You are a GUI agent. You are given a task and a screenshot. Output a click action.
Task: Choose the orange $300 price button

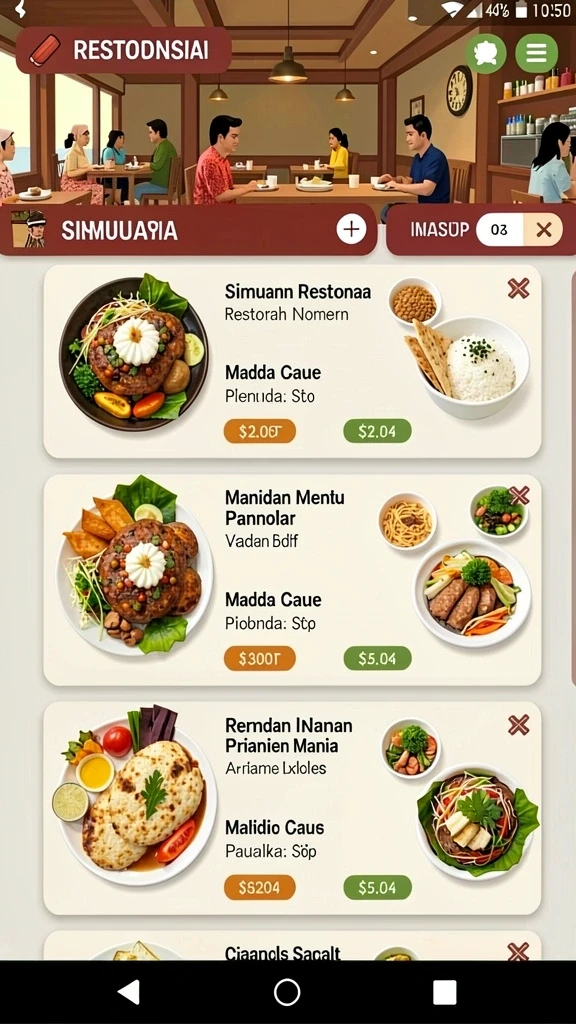coord(259,658)
